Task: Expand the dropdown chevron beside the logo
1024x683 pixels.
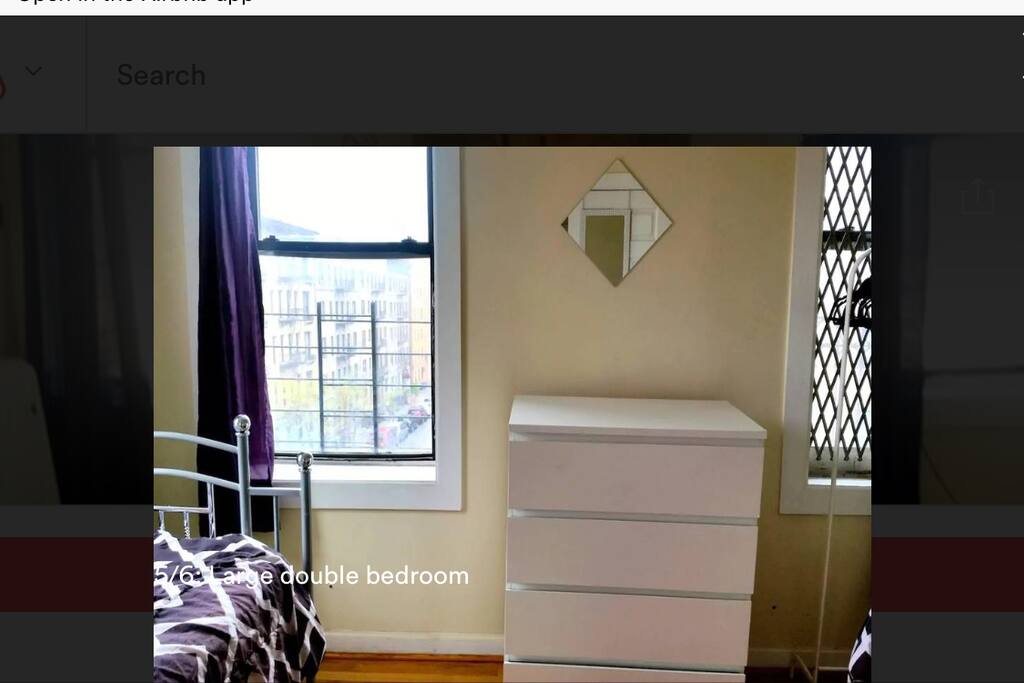Action: click(33, 71)
